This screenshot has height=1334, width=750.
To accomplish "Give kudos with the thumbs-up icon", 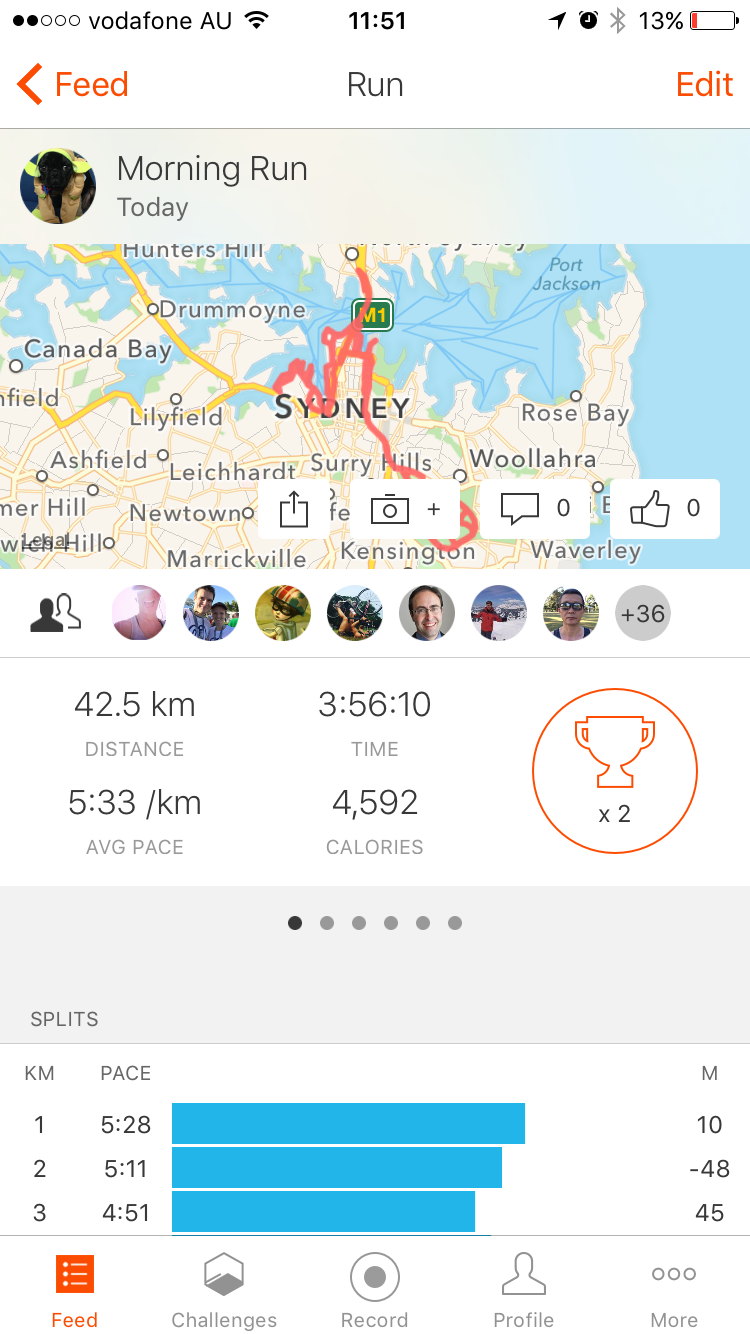I will click(x=664, y=510).
